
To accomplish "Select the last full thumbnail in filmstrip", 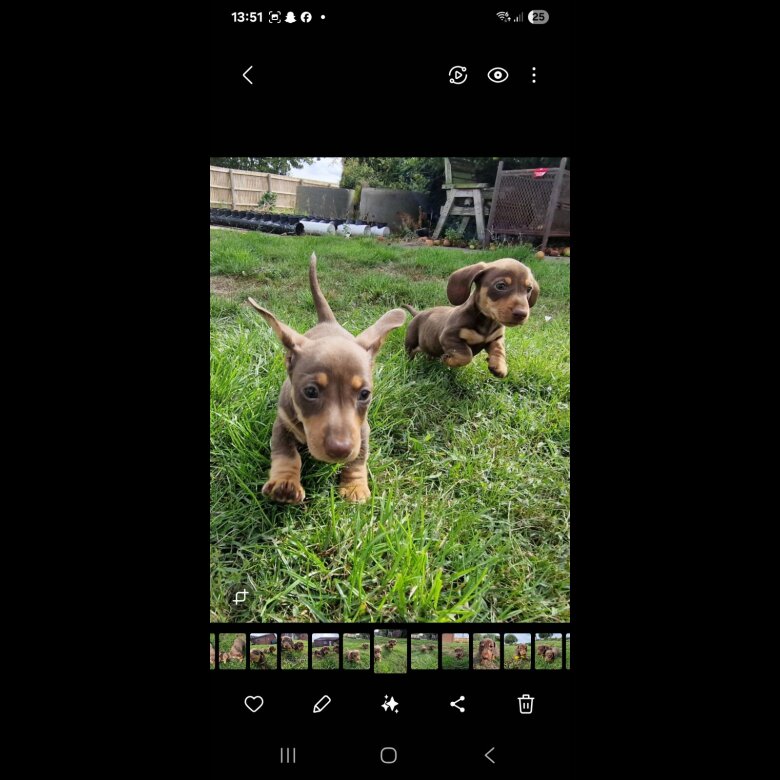I will [x=548, y=651].
